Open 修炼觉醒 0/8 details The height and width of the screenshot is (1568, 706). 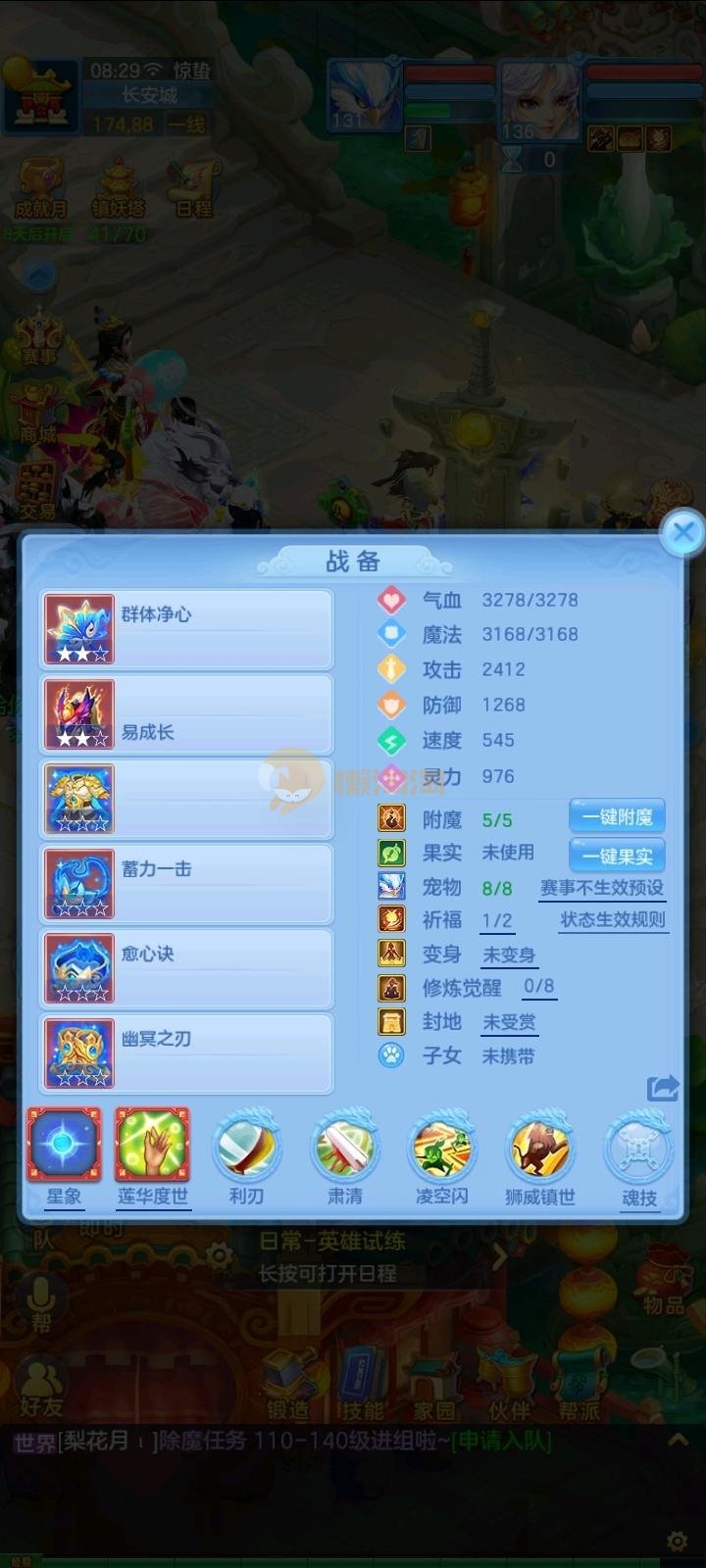pyautogui.click(x=538, y=987)
